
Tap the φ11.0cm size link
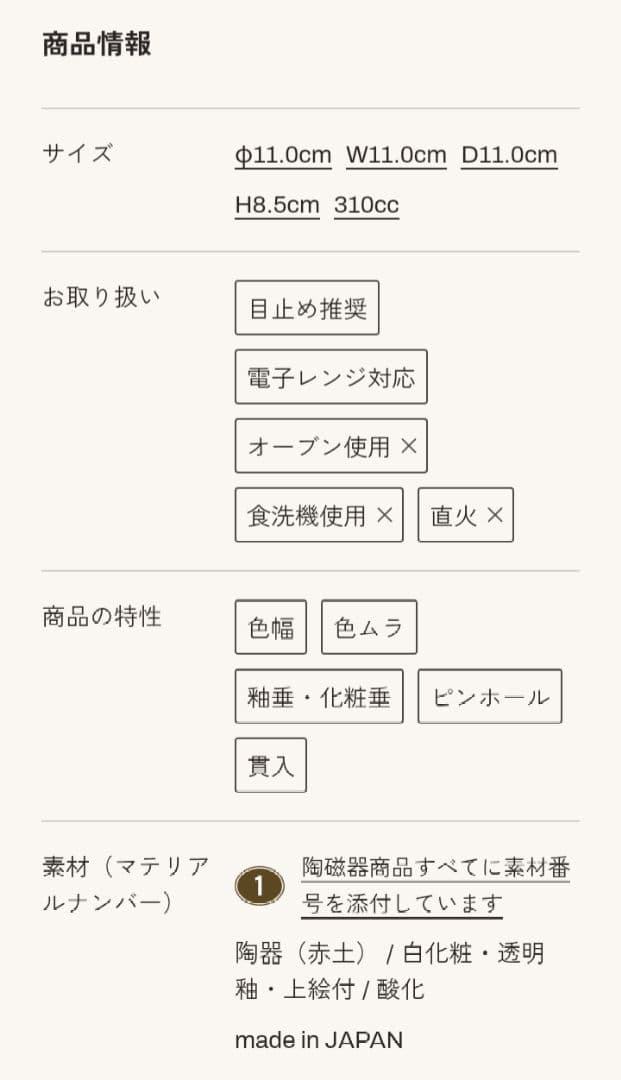click(283, 155)
